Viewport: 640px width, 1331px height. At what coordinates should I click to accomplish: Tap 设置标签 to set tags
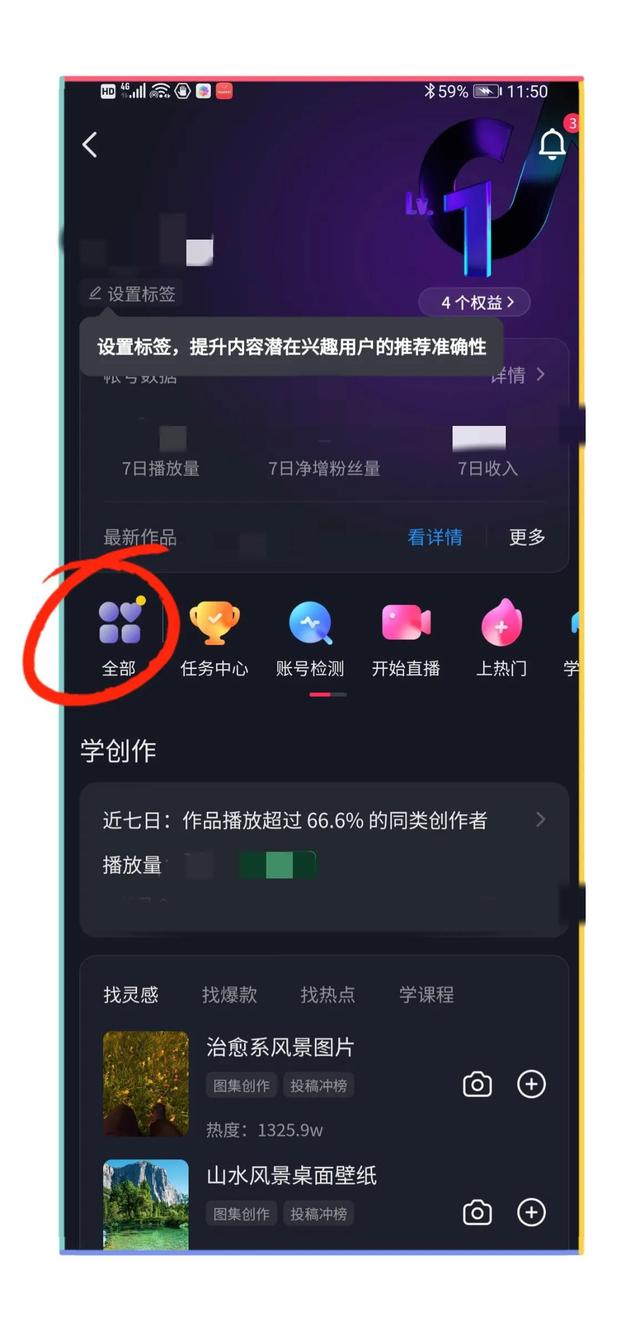(132, 294)
